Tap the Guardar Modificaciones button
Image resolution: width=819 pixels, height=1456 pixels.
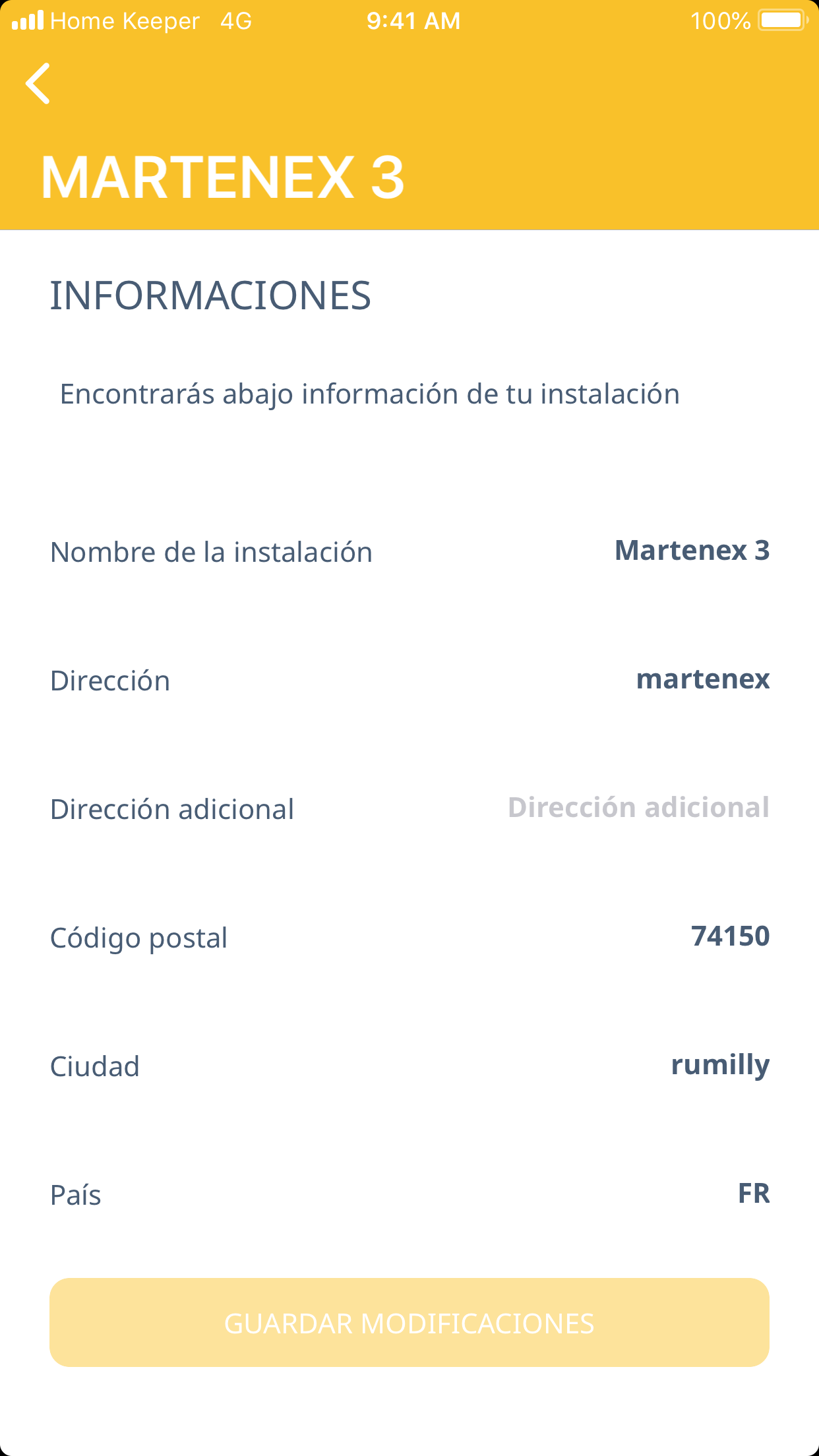409,1323
